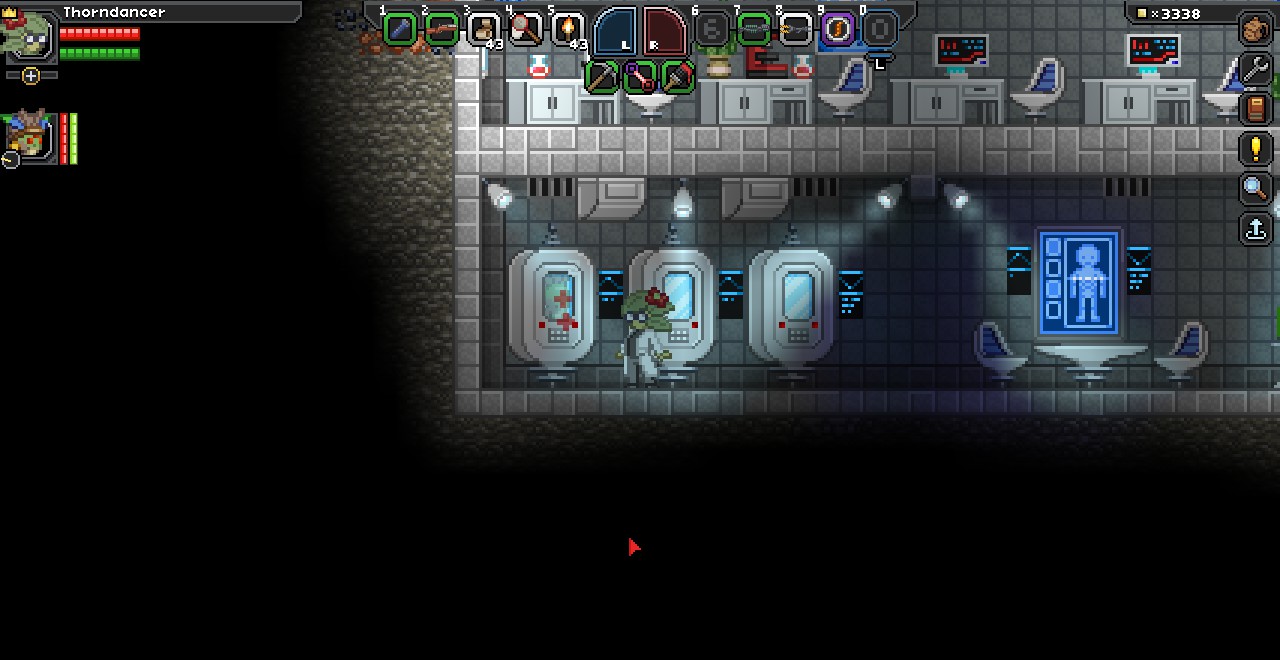Open the crafting wrench menu

(x=1255, y=69)
